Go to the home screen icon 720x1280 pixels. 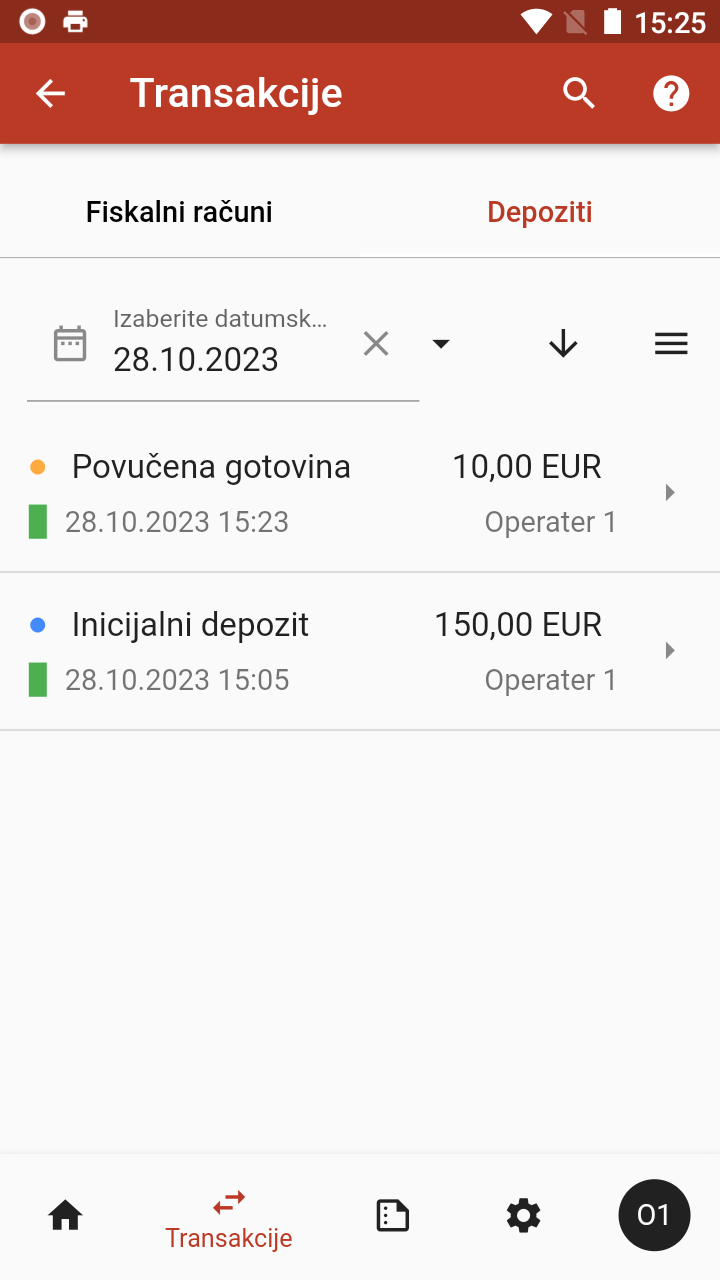(x=65, y=1214)
